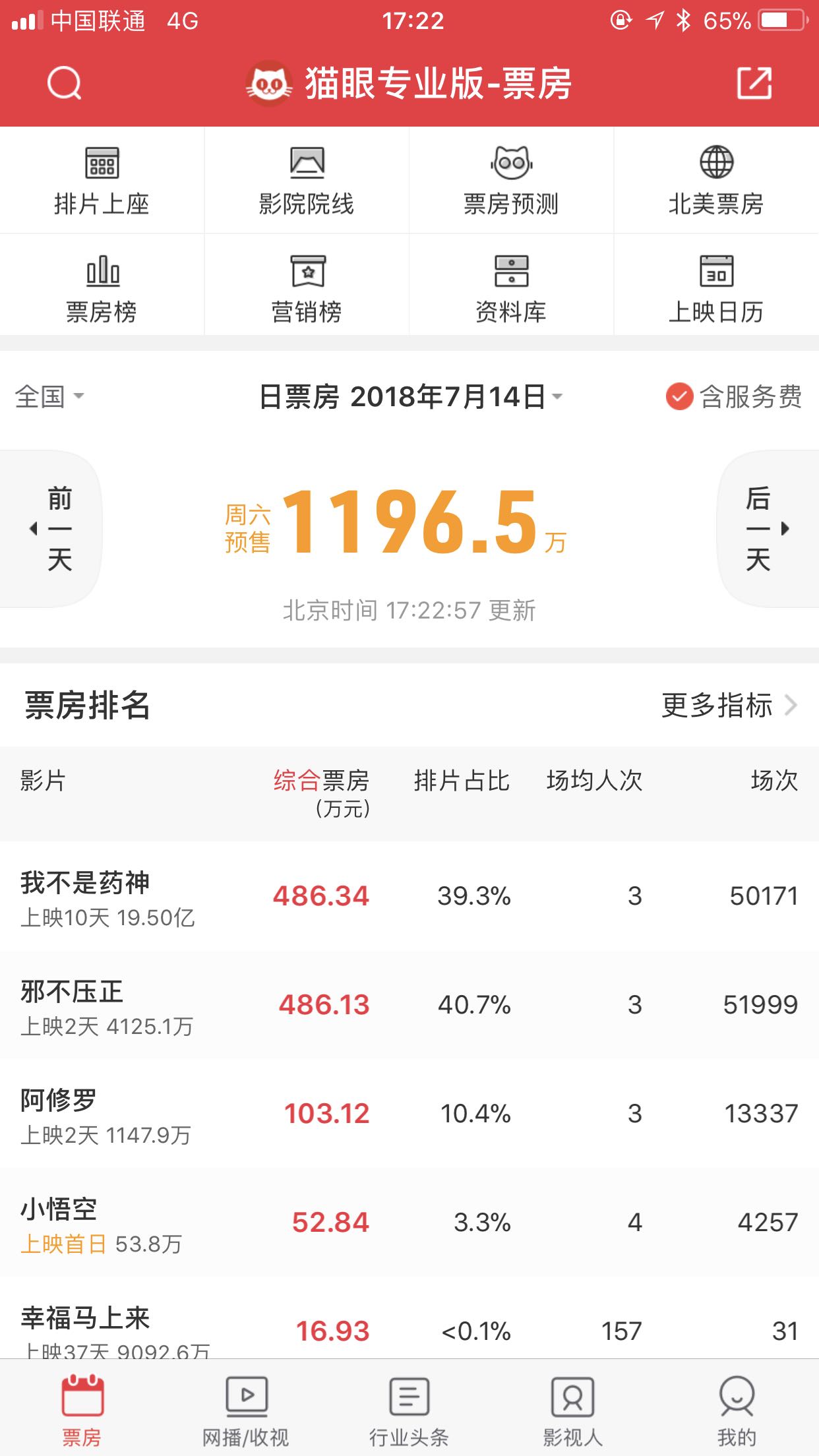Screen dimensions: 819x1456
Task: Open the date picker for 2018年7月14日
Action: [x=411, y=396]
